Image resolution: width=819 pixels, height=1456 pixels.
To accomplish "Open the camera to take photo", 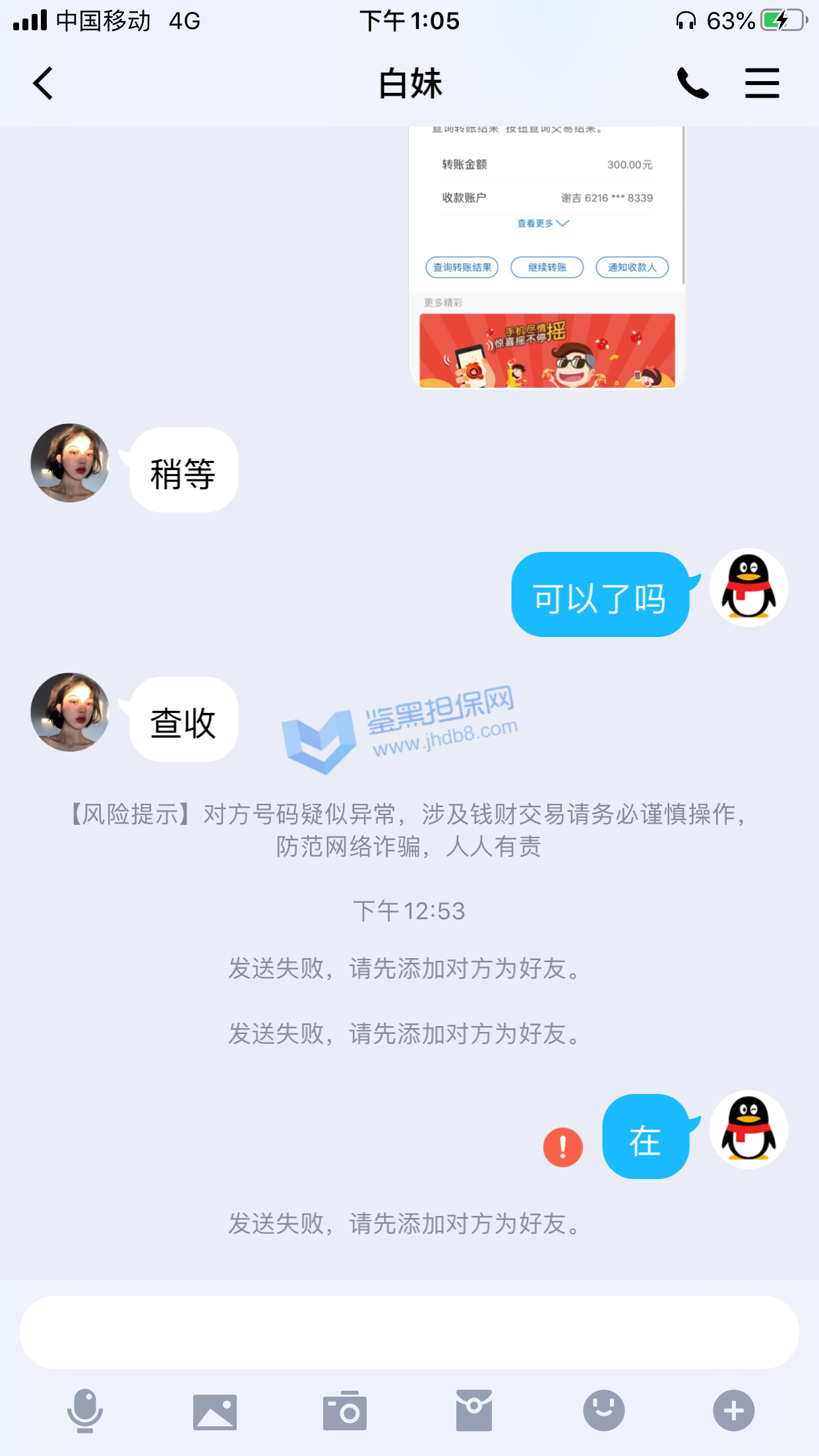I will [344, 1411].
